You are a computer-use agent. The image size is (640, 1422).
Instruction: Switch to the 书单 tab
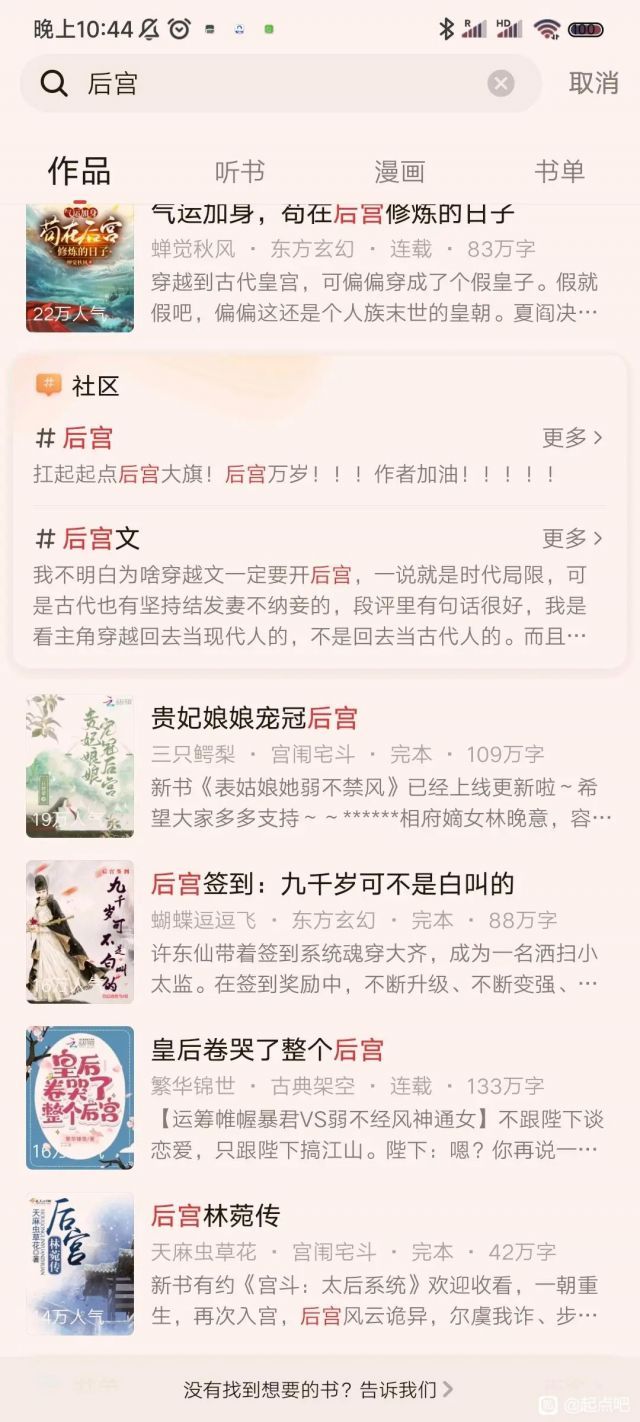[x=559, y=171]
